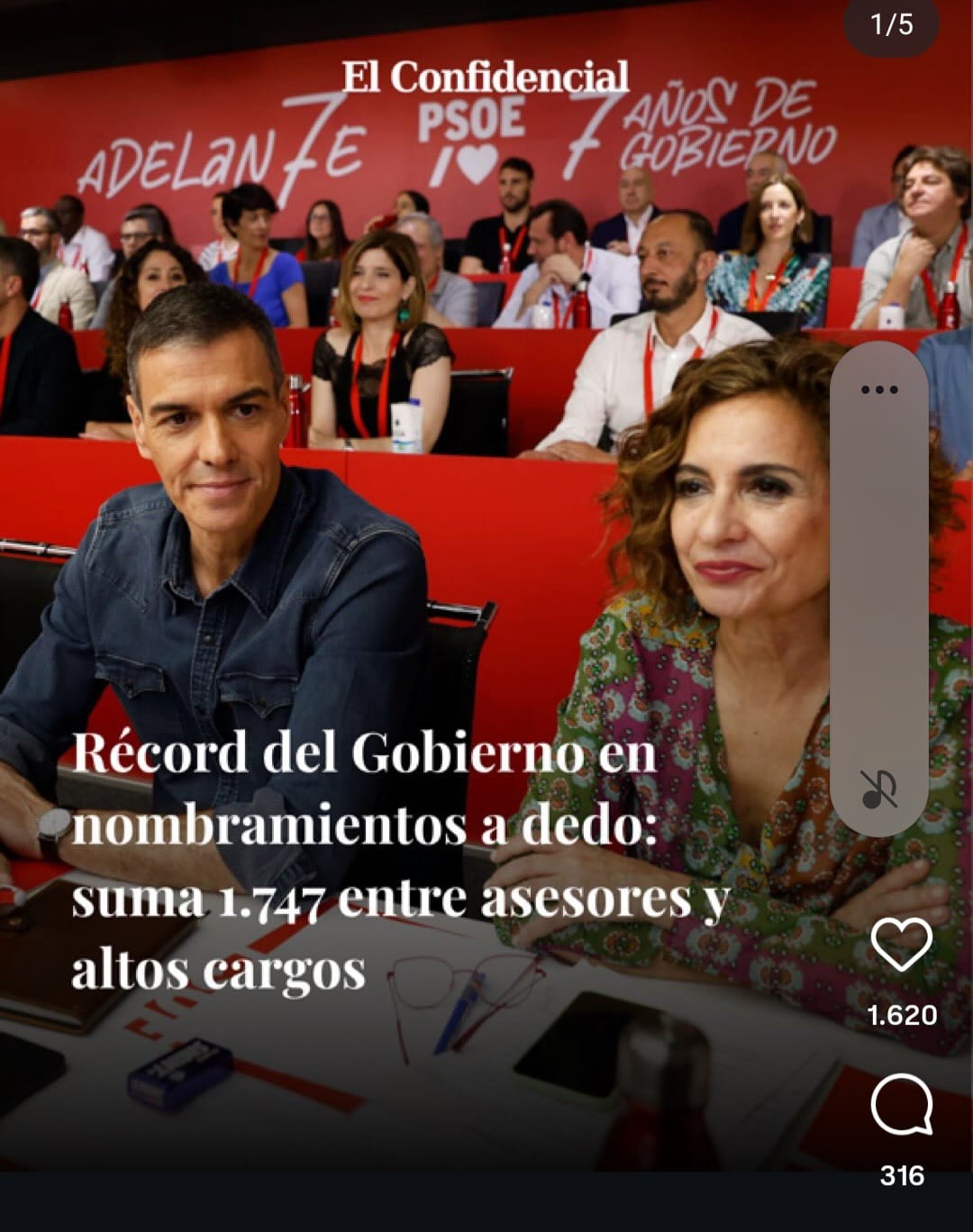Open the comments on this post
This screenshot has width=973, height=1232.
(901, 1104)
